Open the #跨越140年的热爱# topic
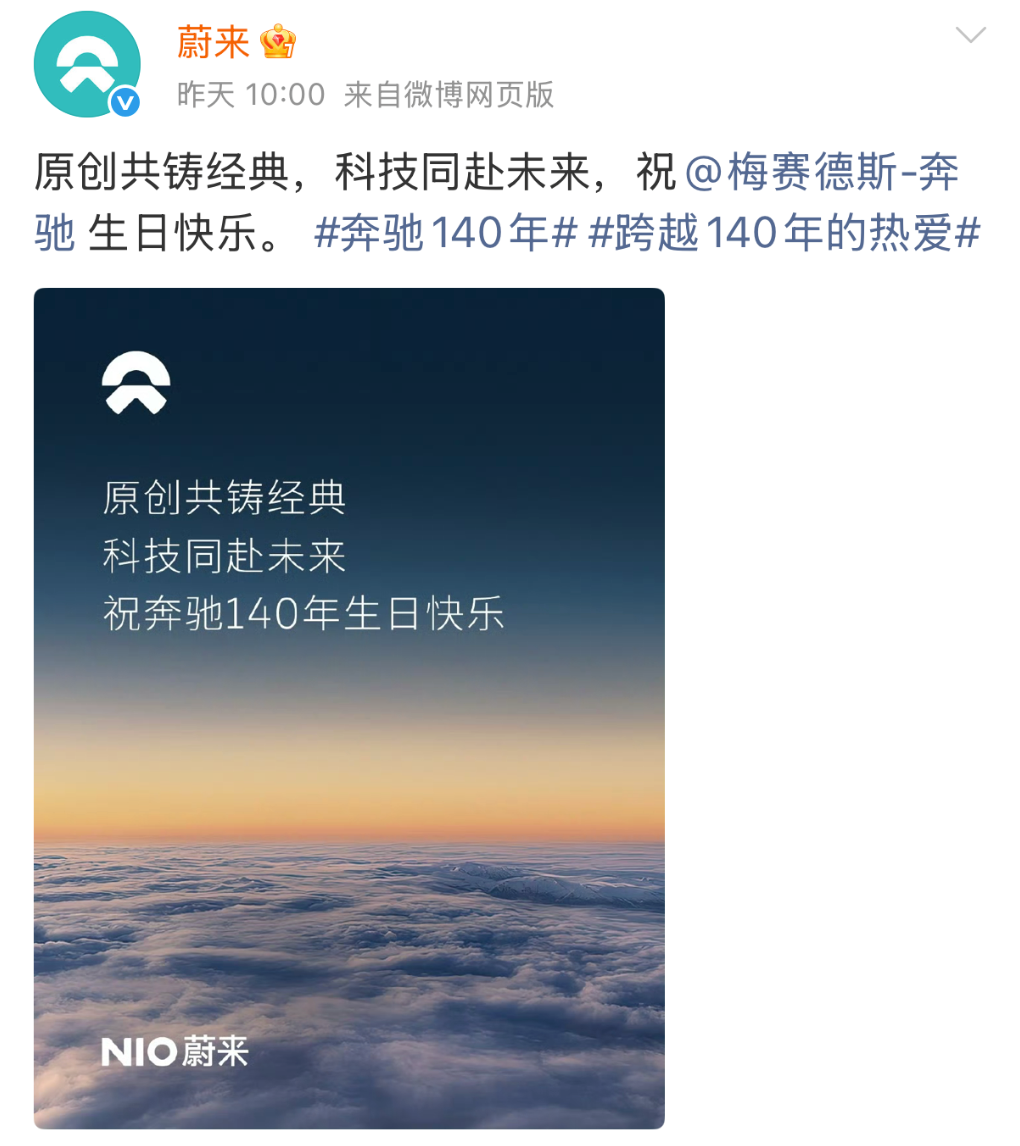 pyautogui.click(x=783, y=233)
